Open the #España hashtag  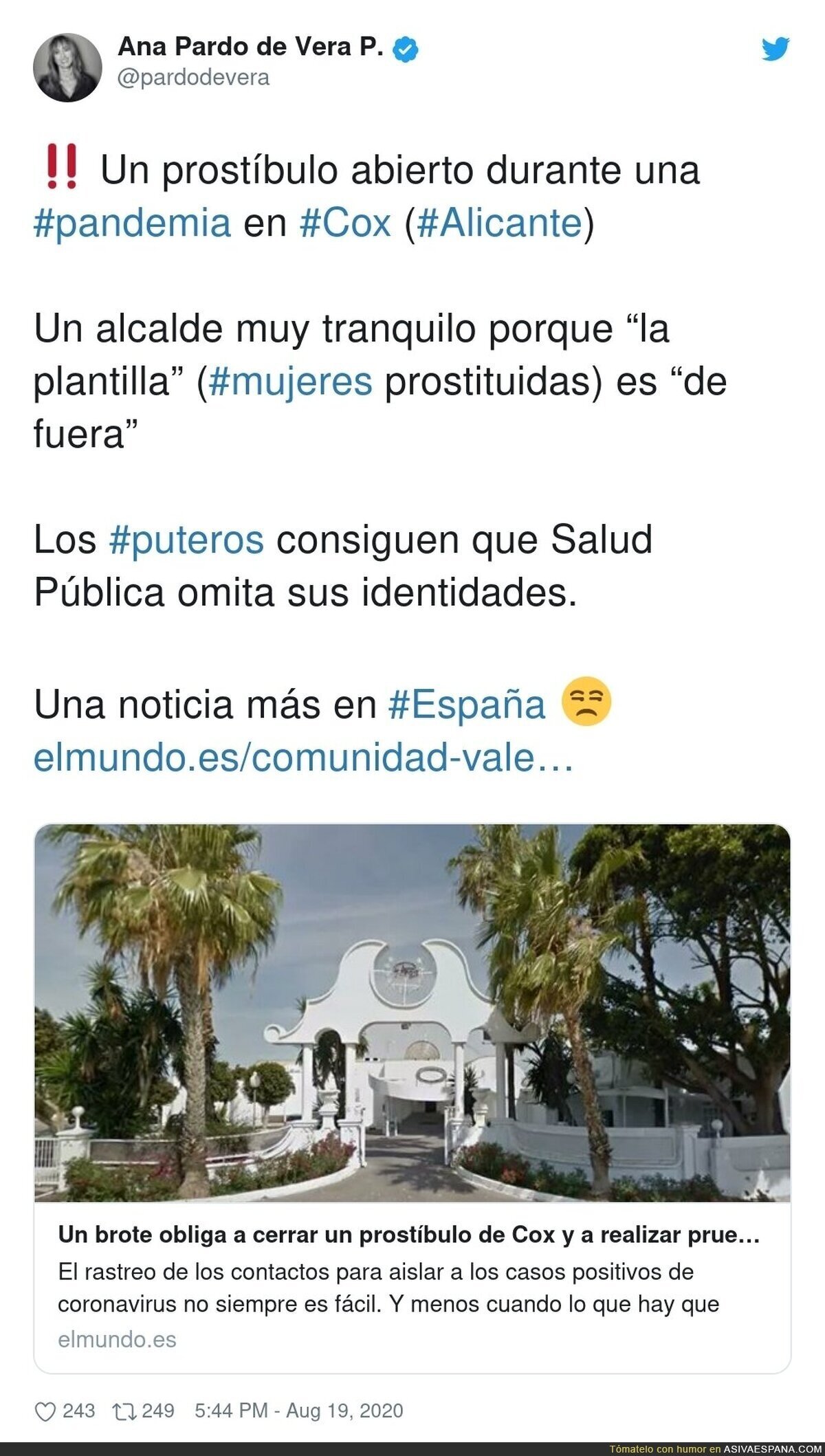[467, 705]
